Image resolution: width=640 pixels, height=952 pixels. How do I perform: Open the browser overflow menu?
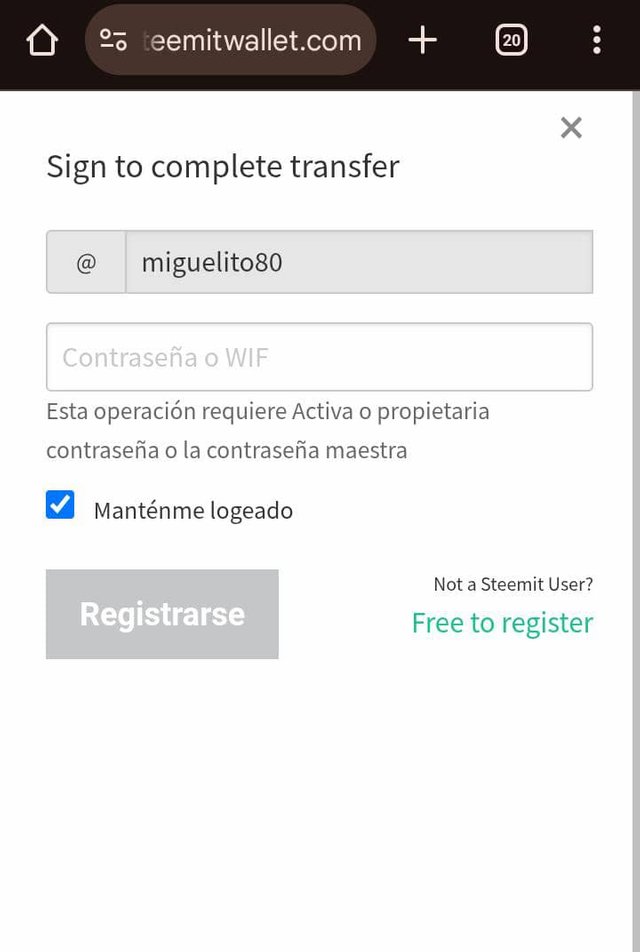(x=596, y=41)
